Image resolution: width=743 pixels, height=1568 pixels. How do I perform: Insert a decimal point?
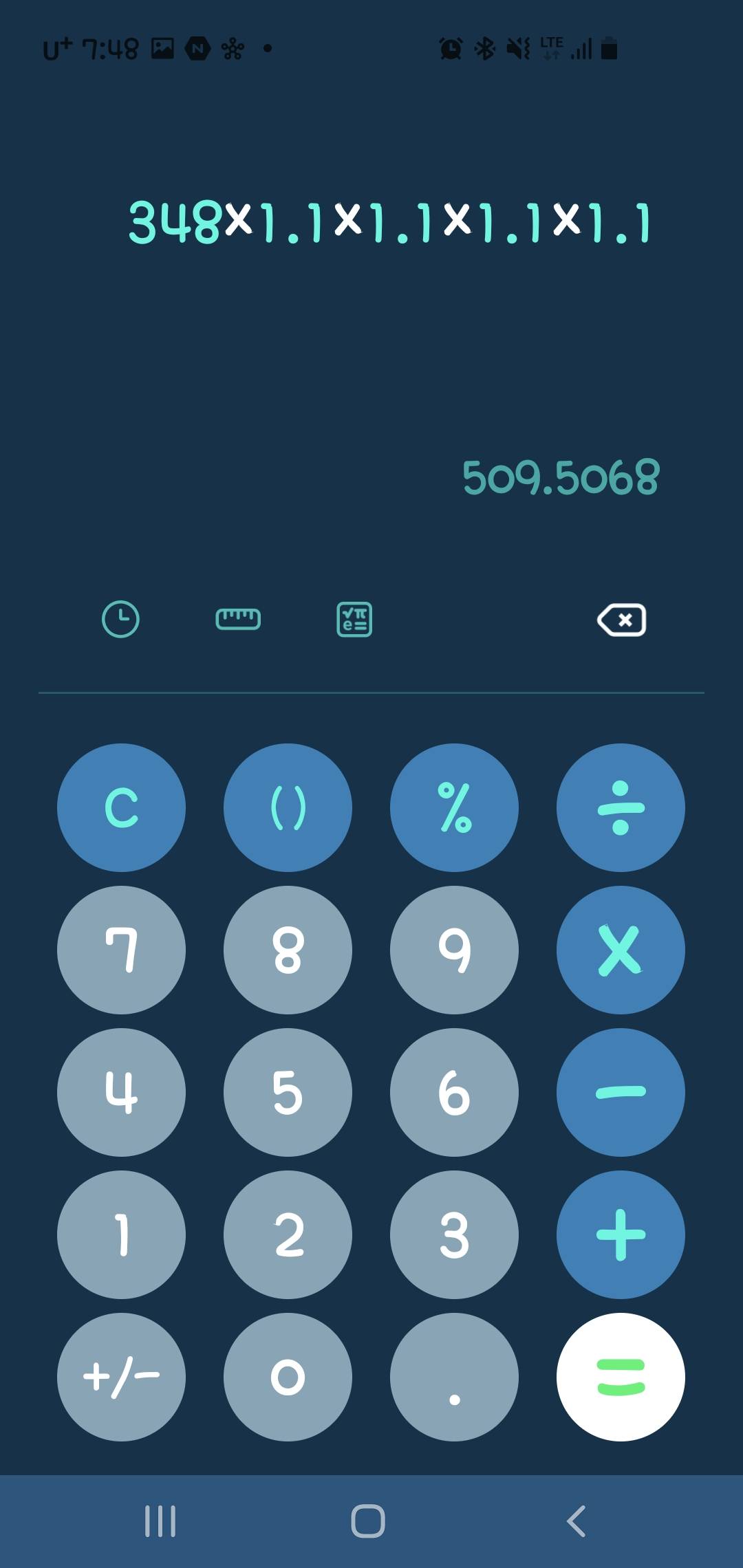coord(454,1377)
